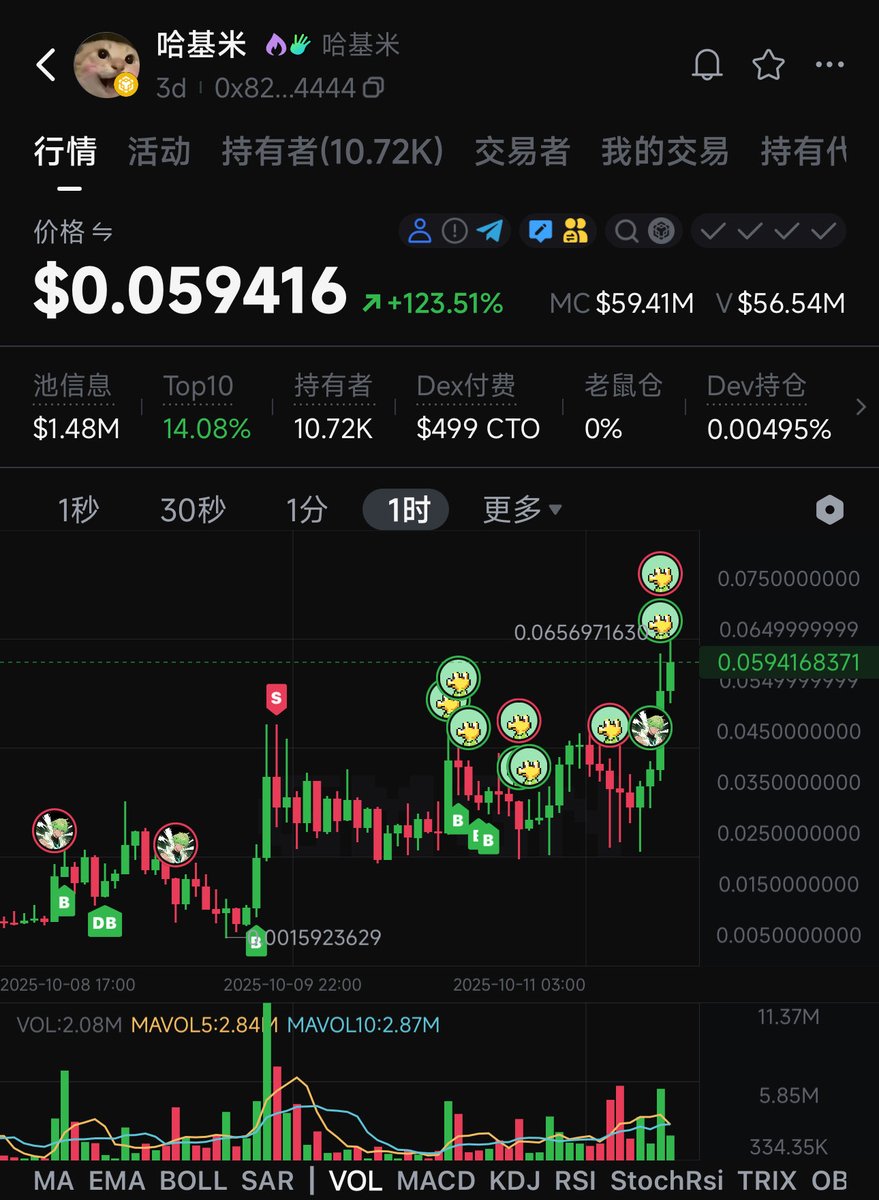Select the 1分 chart interval
The image size is (879, 1200).
[x=307, y=511]
